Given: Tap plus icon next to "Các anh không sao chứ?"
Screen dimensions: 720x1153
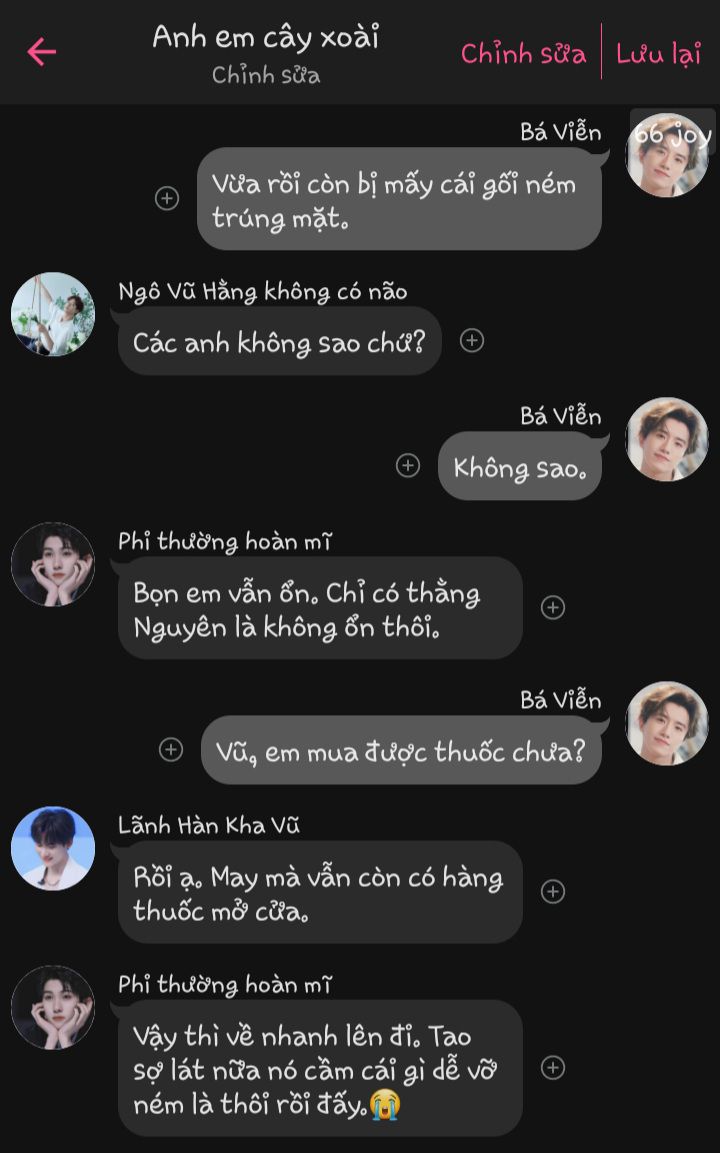Looking at the screenshot, I should coord(472,341).
